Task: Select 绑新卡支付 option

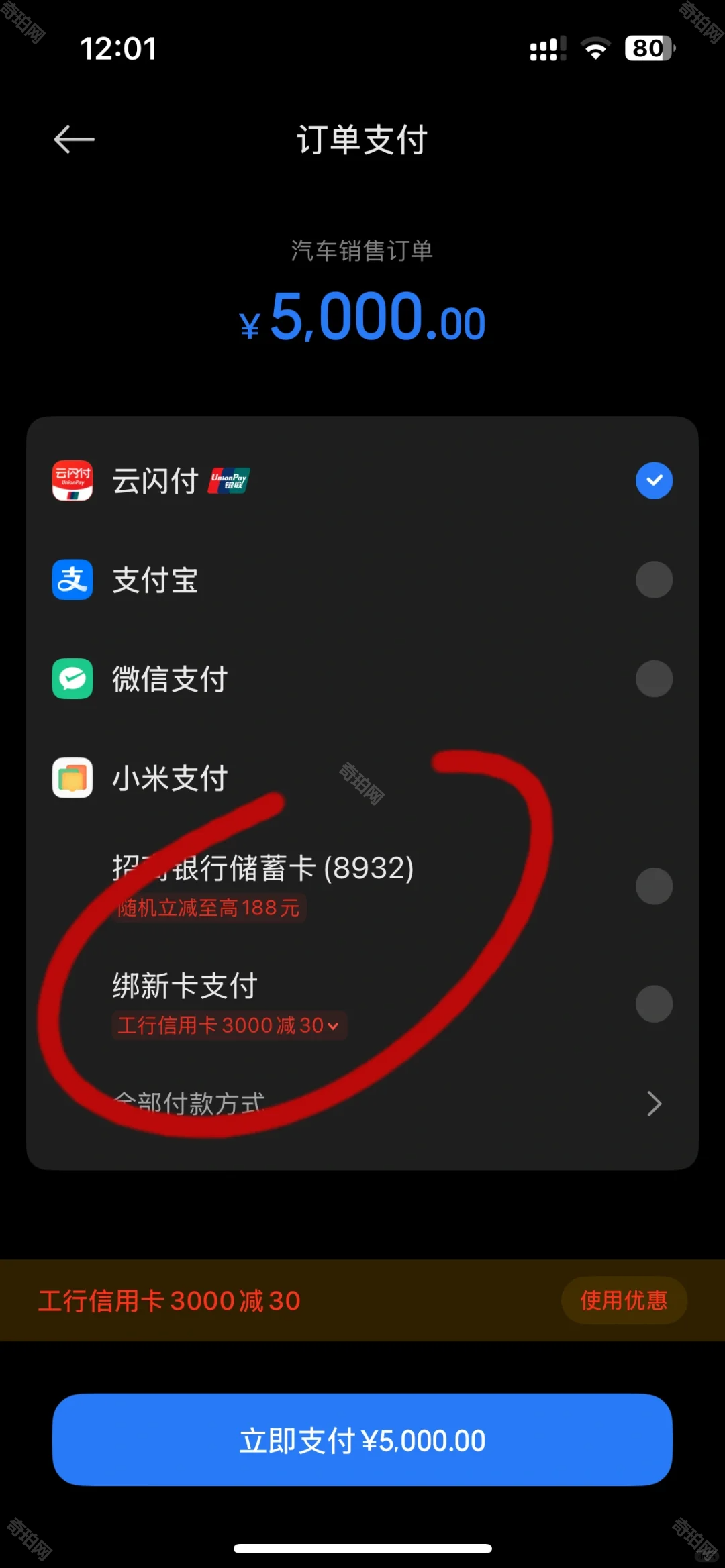Action: [x=654, y=1004]
